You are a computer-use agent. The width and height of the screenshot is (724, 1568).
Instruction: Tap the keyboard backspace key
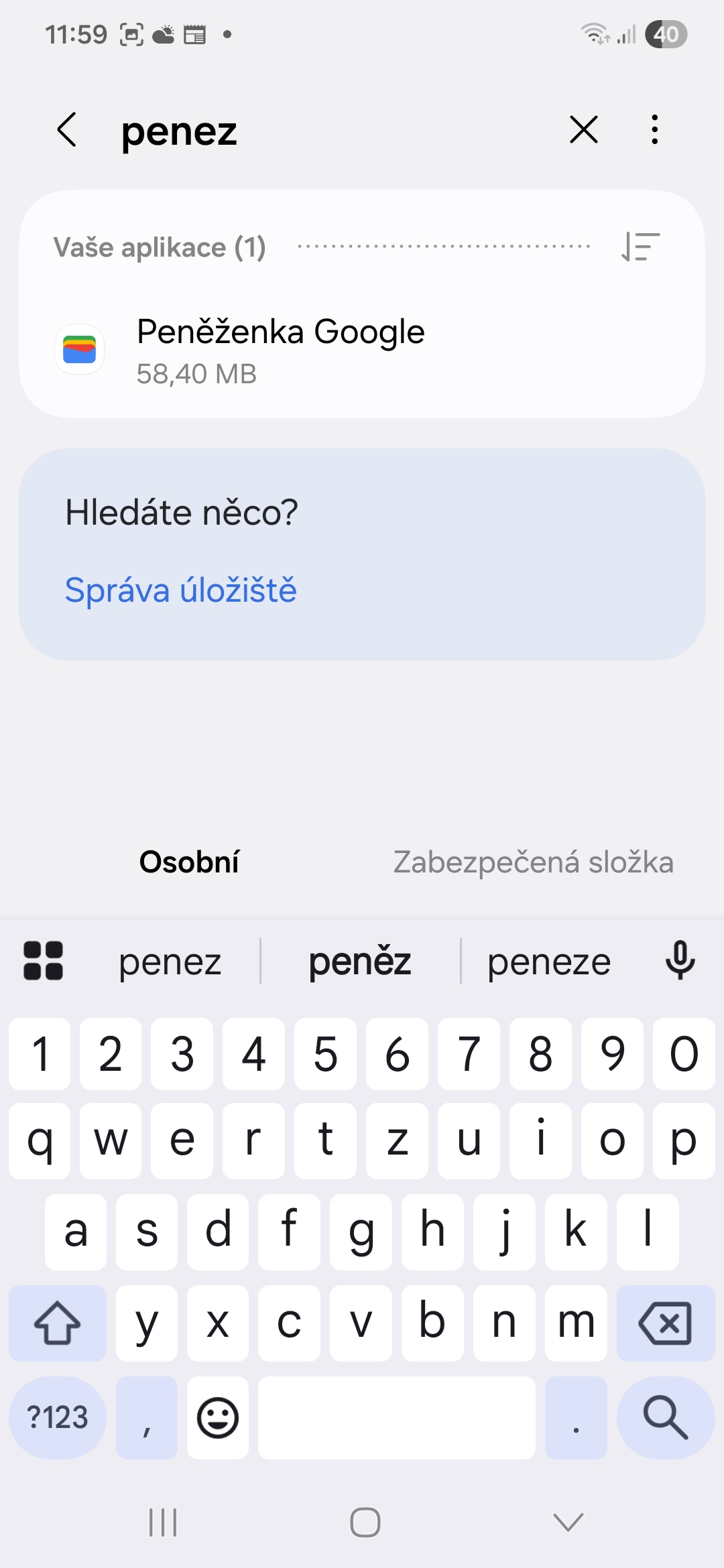click(665, 1323)
